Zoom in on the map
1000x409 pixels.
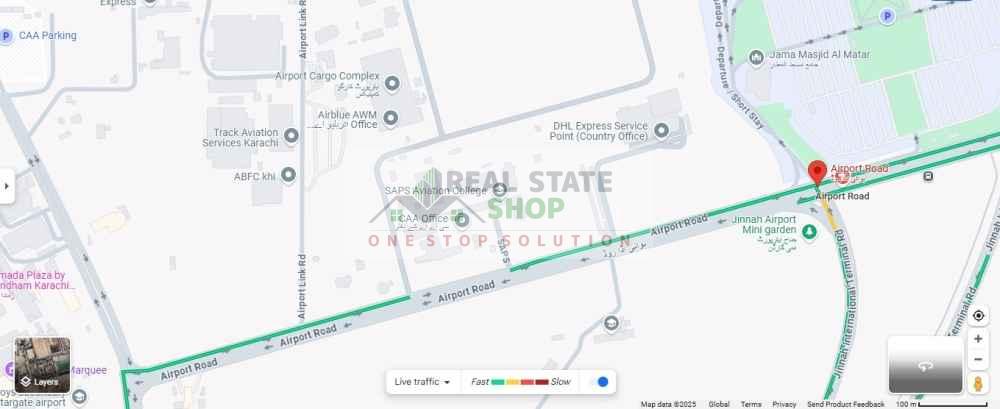pyautogui.click(x=978, y=339)
